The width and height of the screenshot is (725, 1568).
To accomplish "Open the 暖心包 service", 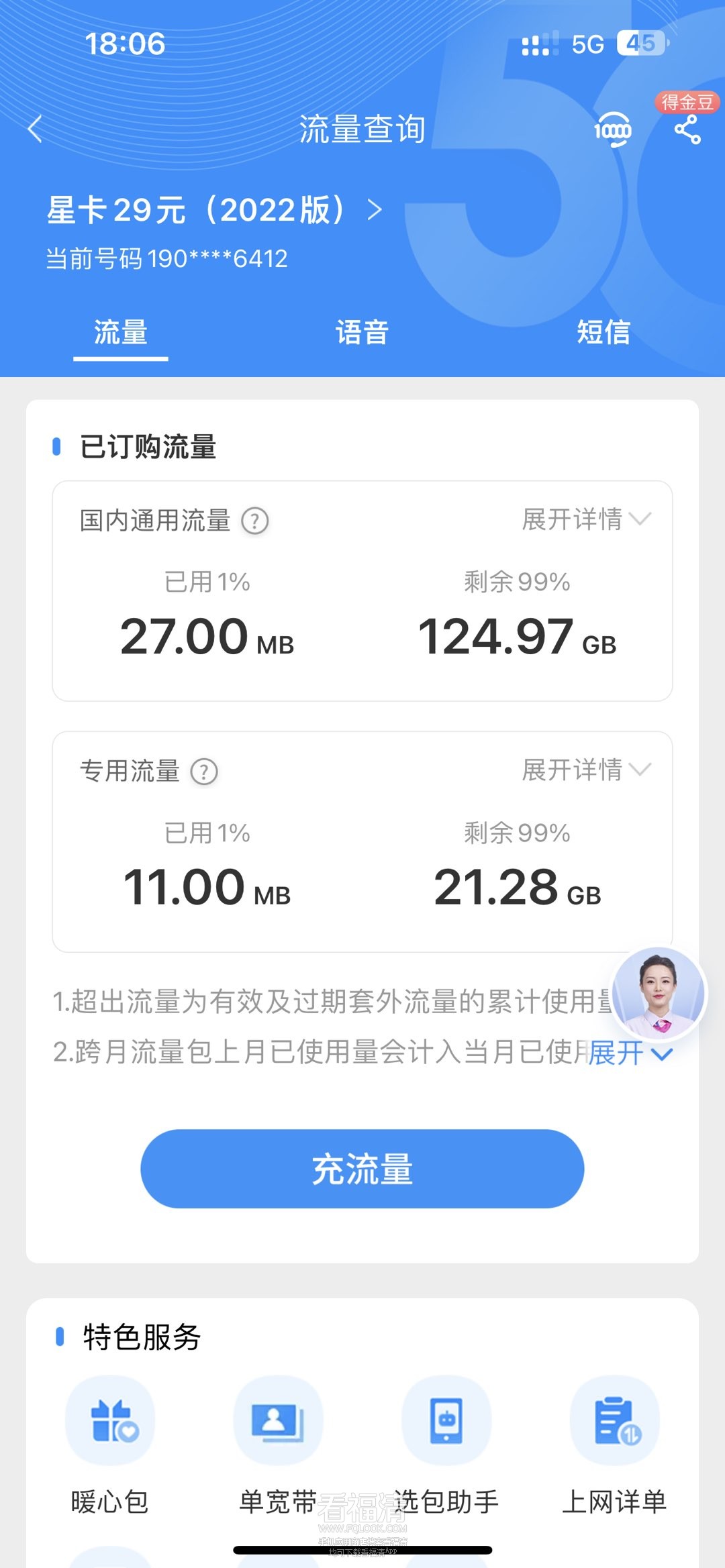I will (x=110, y=1420).
